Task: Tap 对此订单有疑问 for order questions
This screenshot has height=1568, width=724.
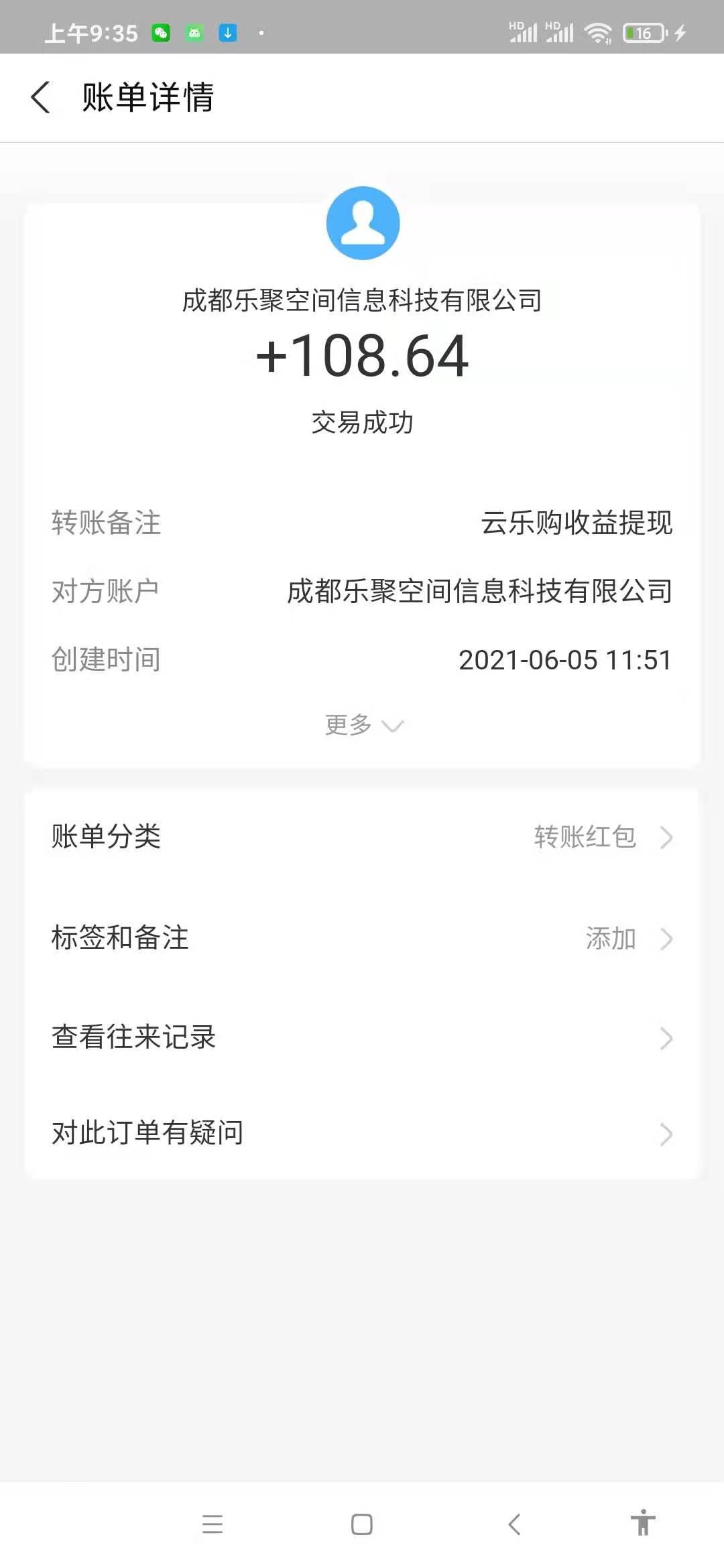Action: (362, 1134)
